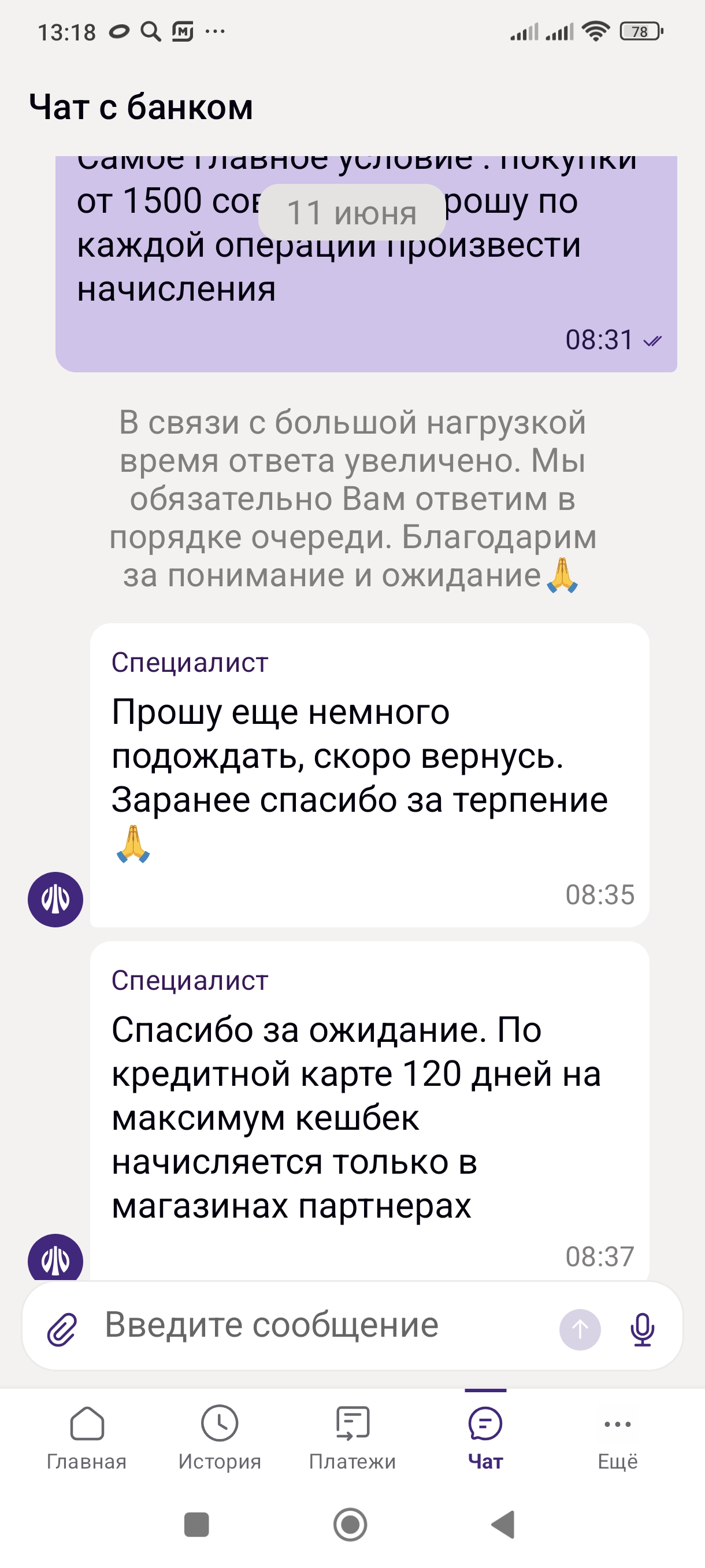Go to the Платежи tab
705x1568 pixels.
[x=352, y=1439]
